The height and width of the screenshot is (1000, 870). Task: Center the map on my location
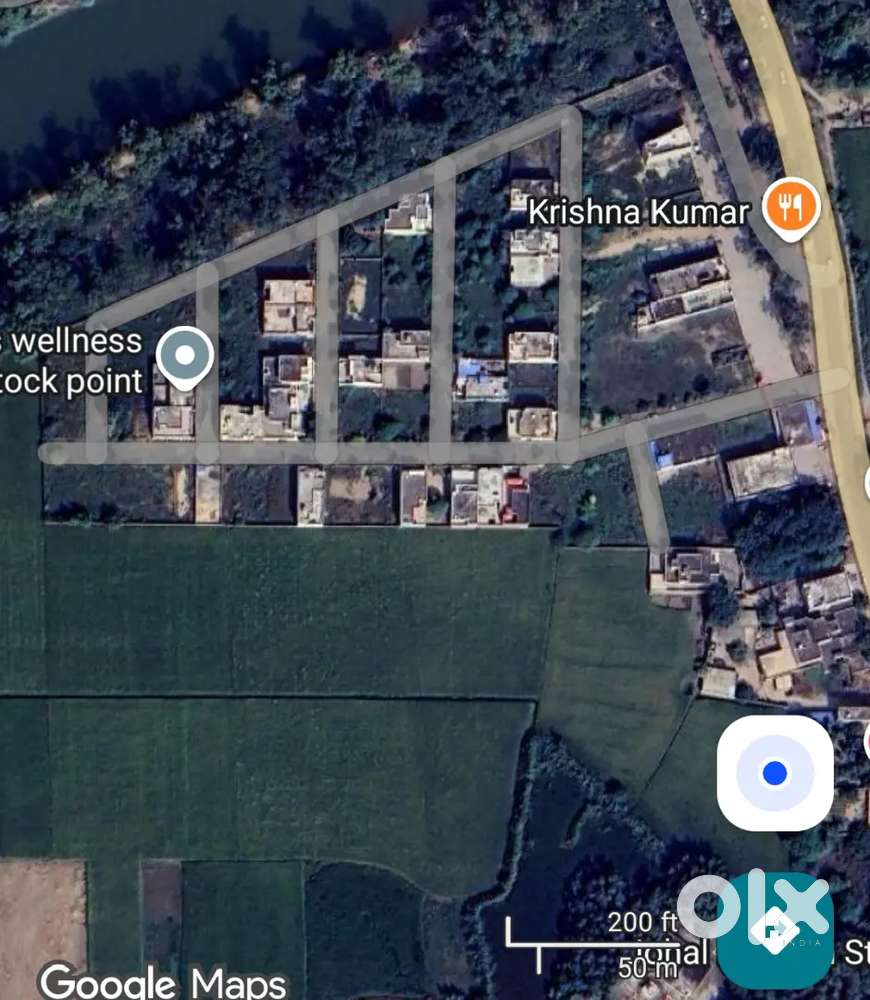(x=775, y=773)
